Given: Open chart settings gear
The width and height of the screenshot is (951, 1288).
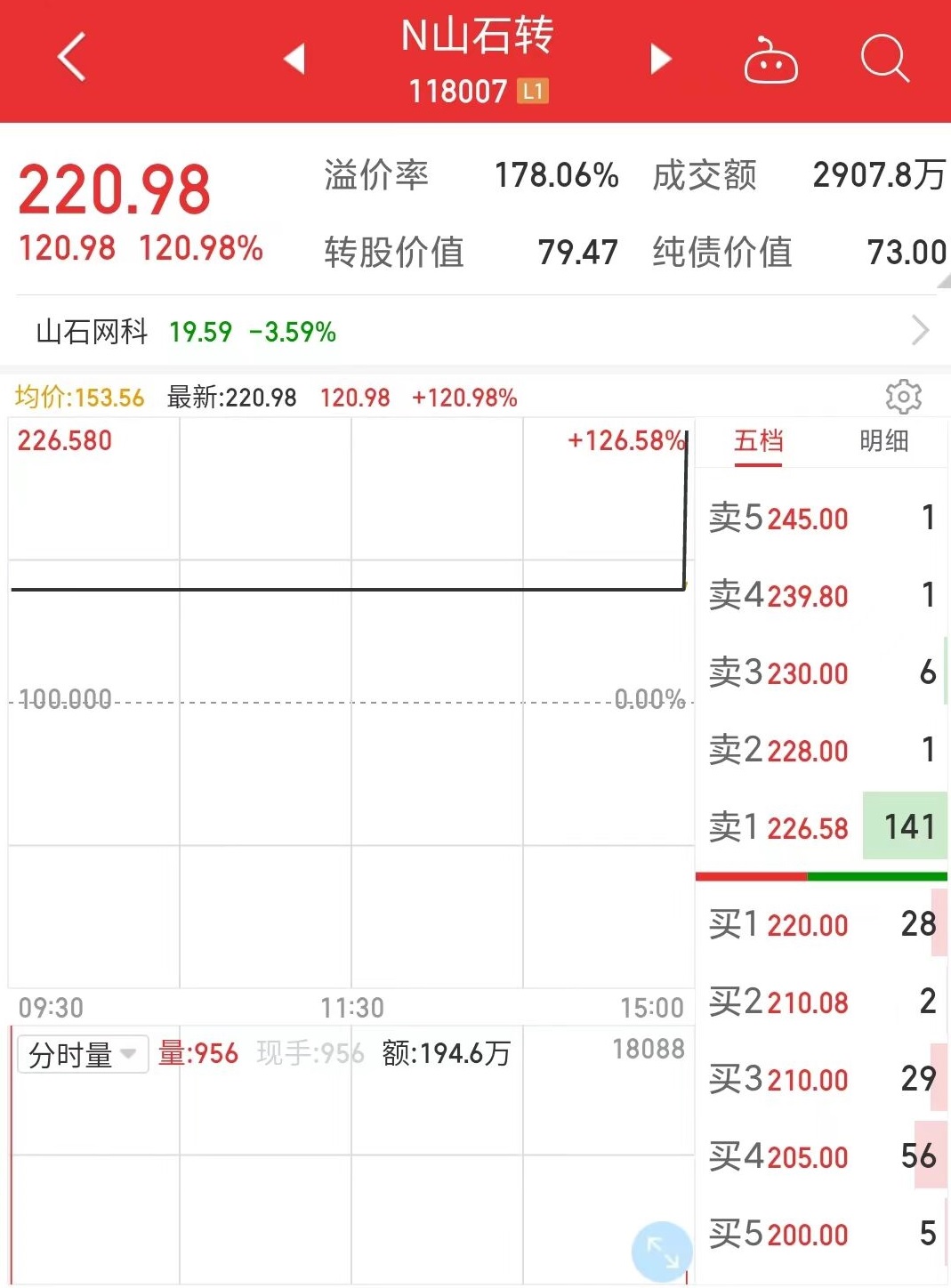Looking at the screenshot, I should [x=903, y=397].
